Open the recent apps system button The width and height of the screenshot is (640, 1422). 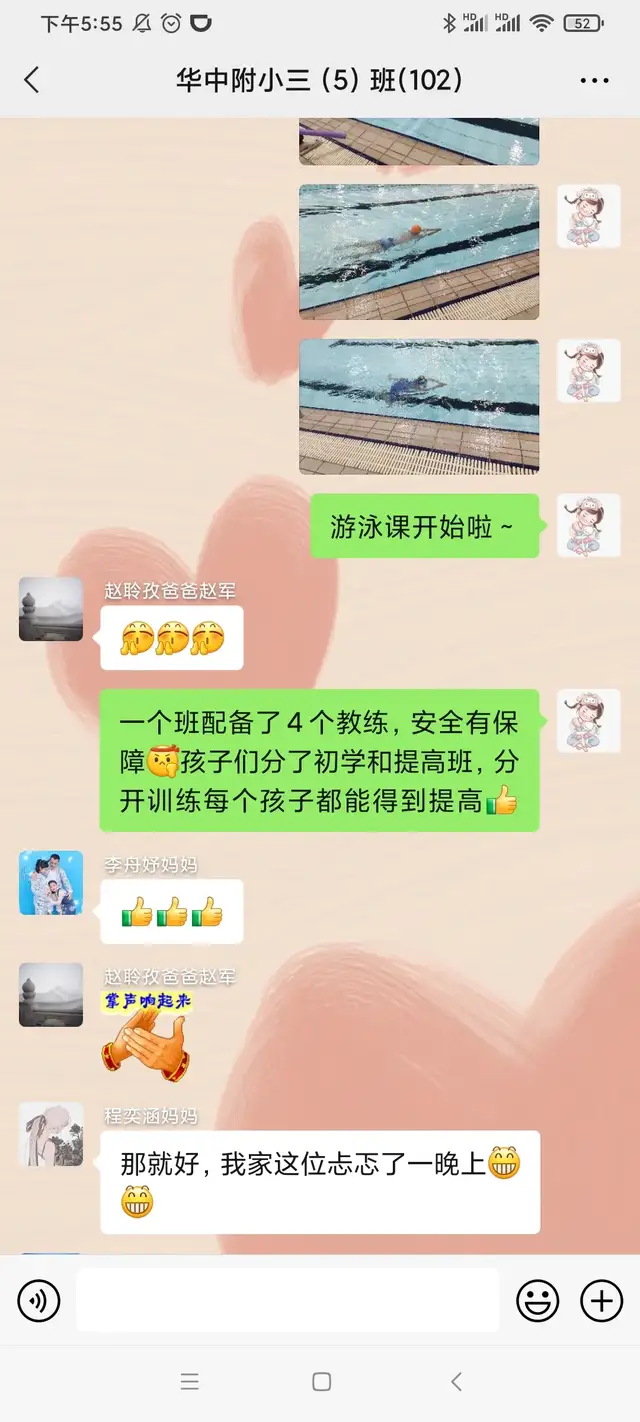pyautogui.click(x=190, y=1382)
